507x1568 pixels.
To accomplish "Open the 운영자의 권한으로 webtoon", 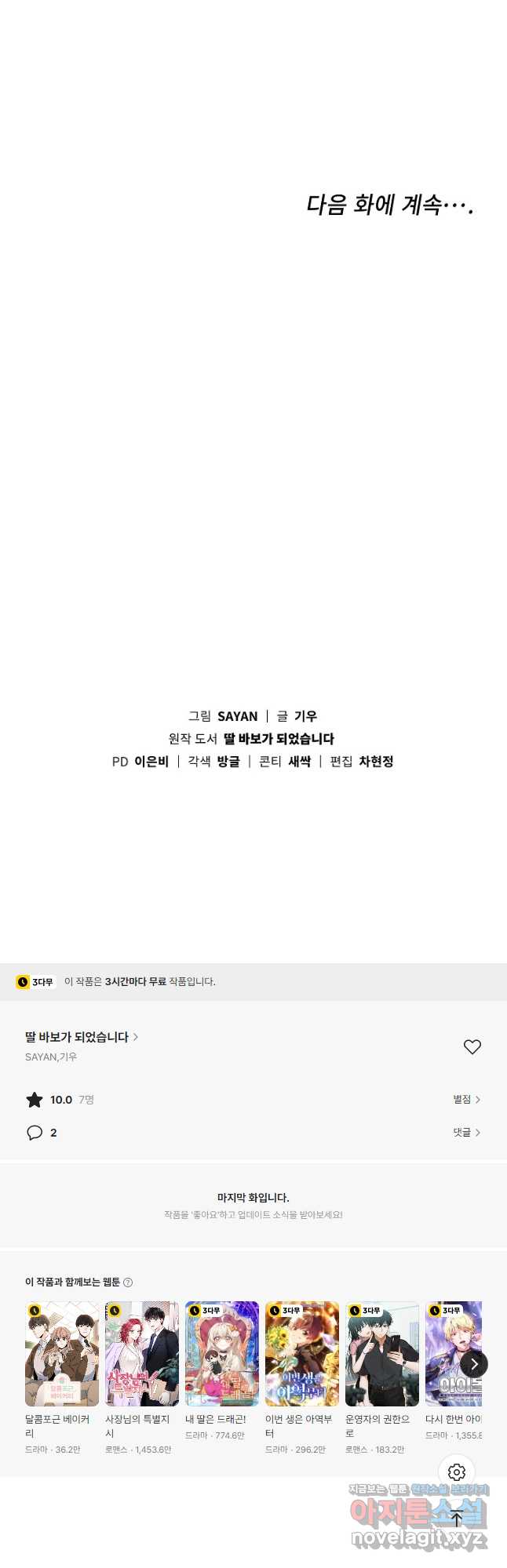I will click(382, 1354).
